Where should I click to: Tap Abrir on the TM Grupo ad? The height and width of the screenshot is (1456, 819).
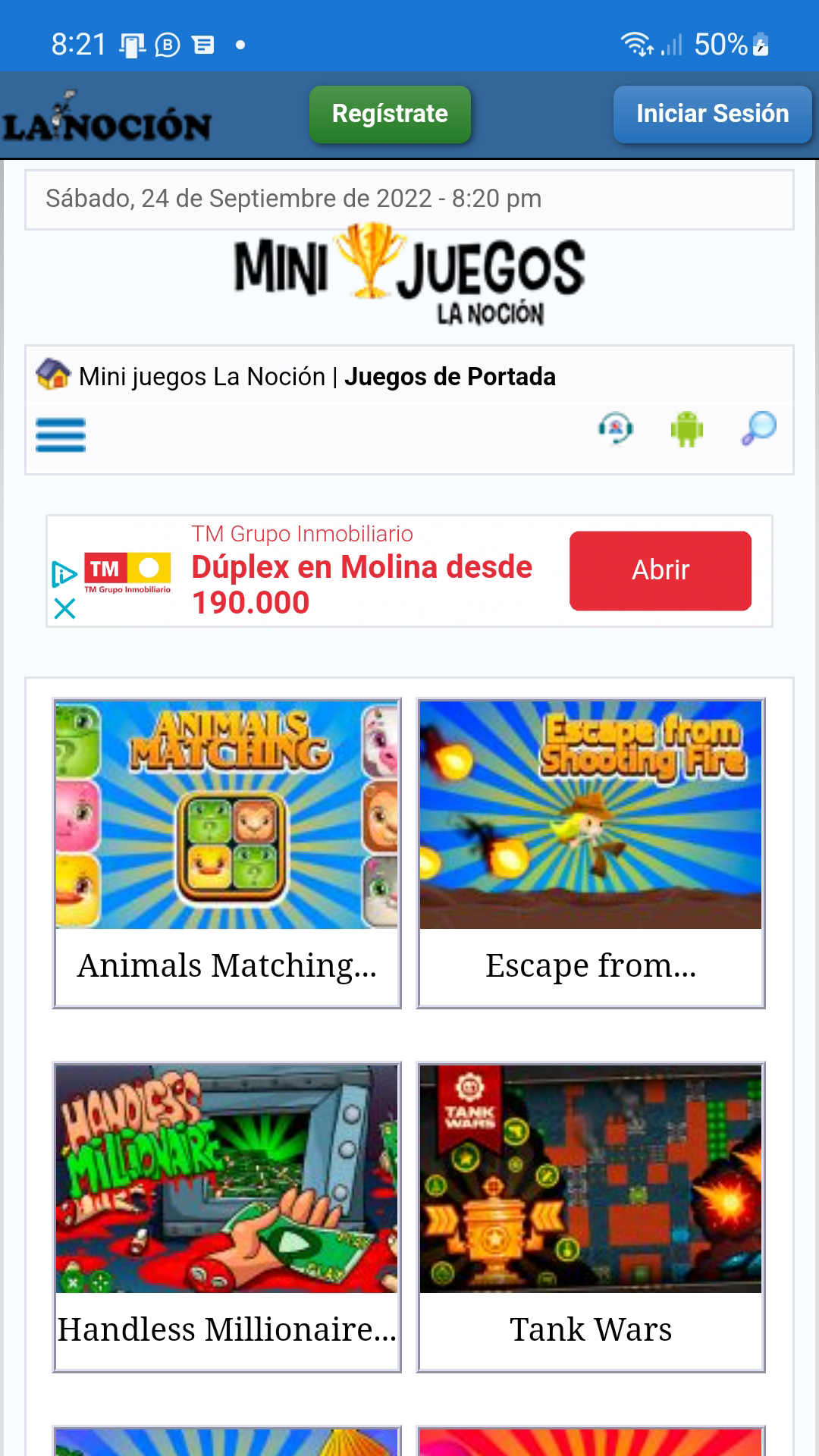(x=661, y=570)
